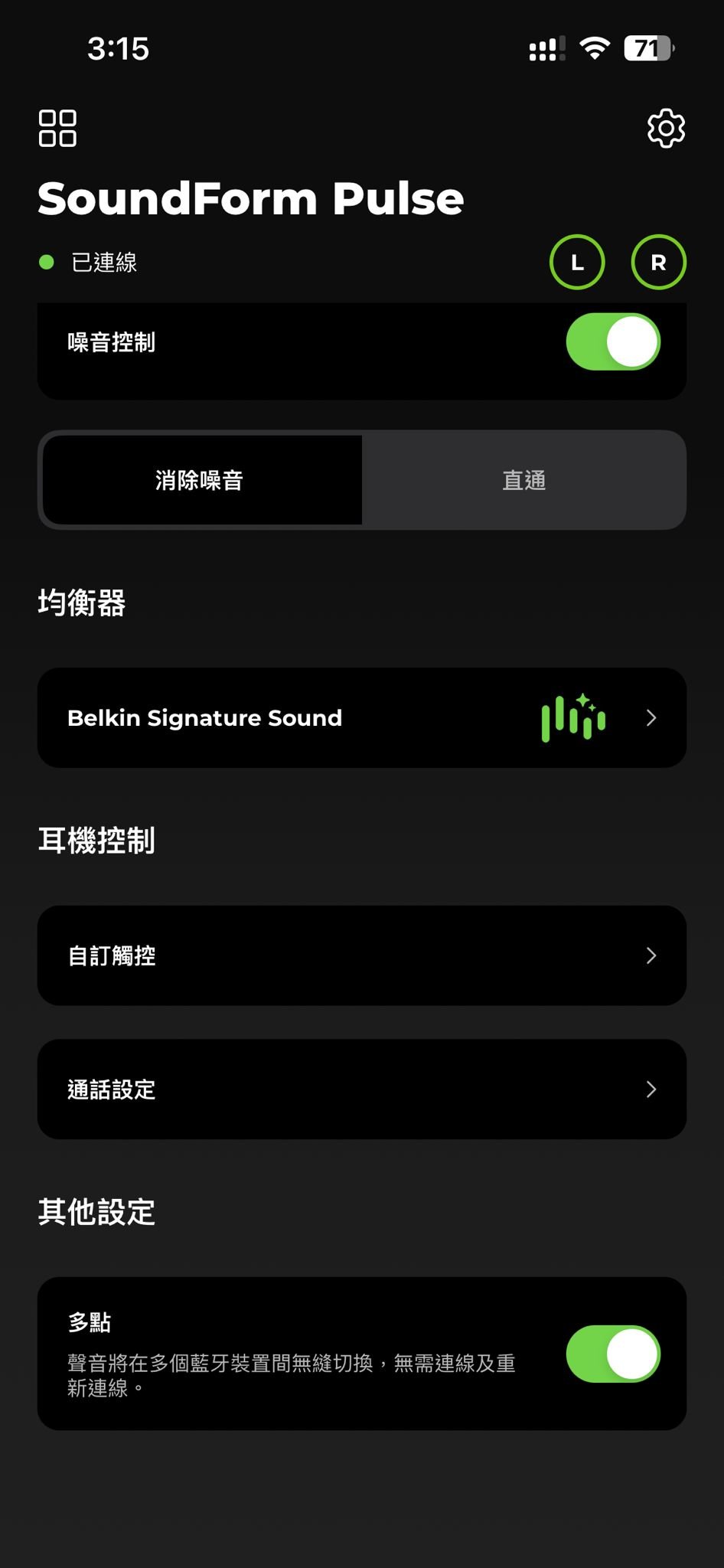Viewport: 724px width, 1568px height.
Task: Tap the right earbud R indicator
Action: (x=658, y=262)
